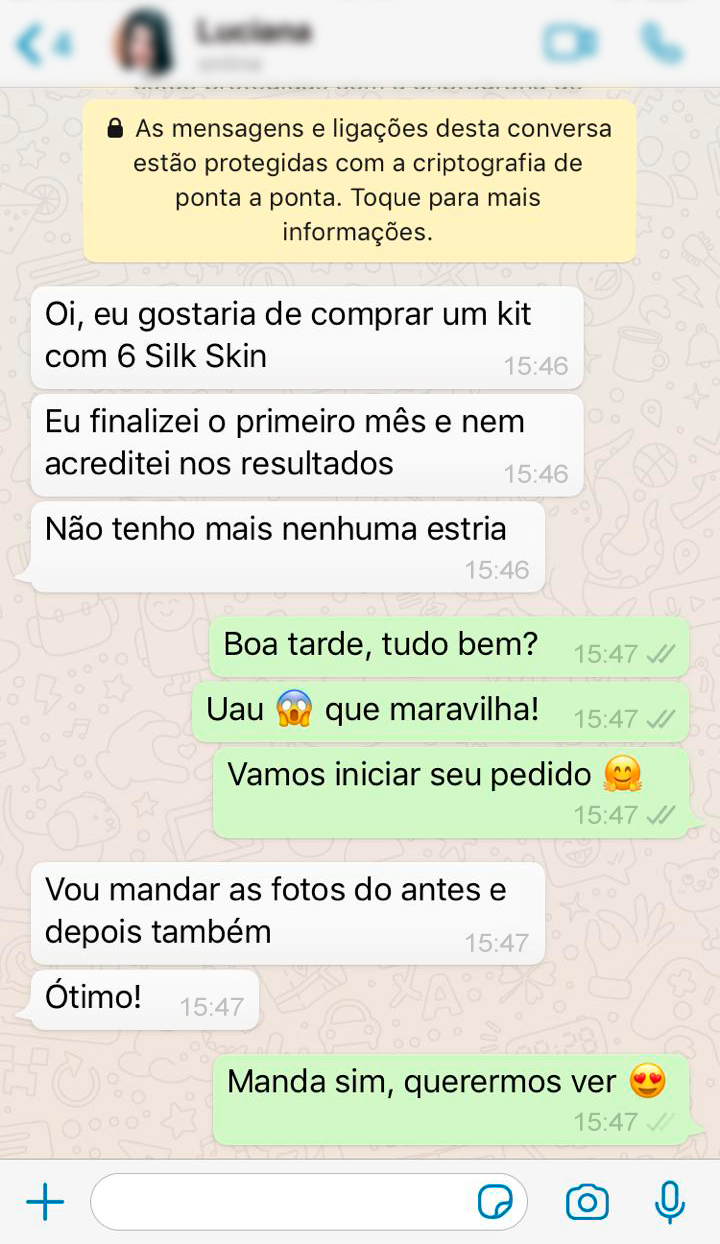This screenshot has width=720, height=1244.
Task: Start a voice call with Luciana
Action: [x=663, y=44]
